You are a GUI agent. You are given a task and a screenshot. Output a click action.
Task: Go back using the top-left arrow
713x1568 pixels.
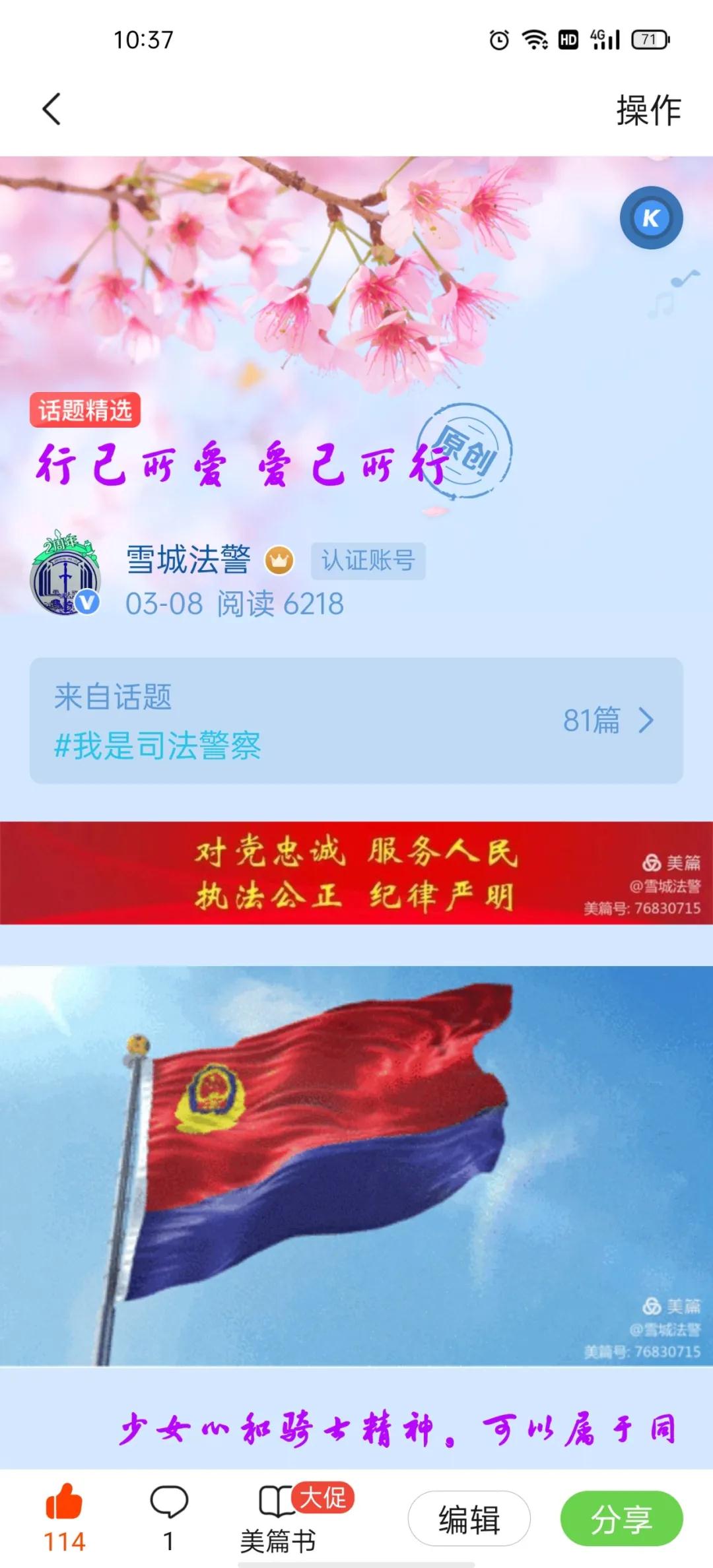coord(51,109)
